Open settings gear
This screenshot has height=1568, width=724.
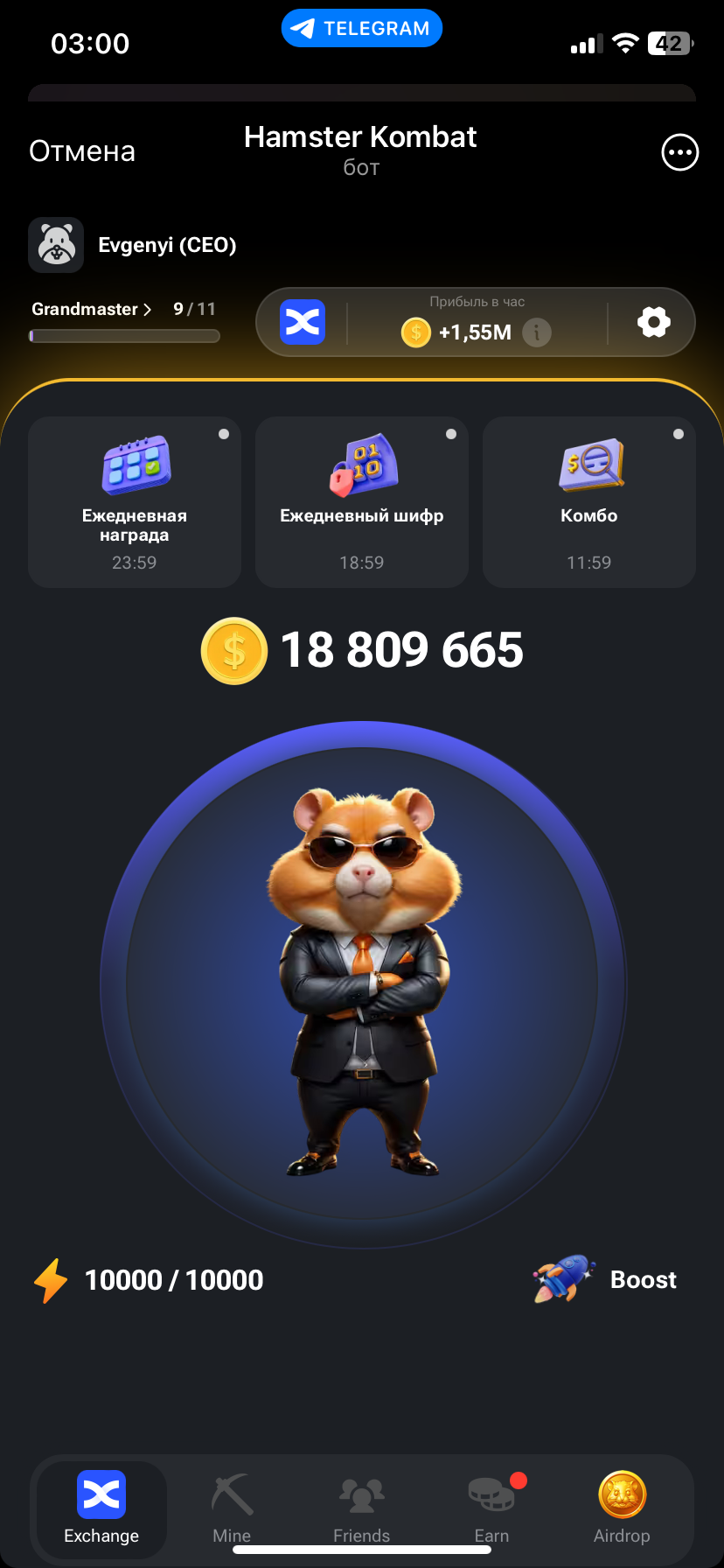pos(653,322)
